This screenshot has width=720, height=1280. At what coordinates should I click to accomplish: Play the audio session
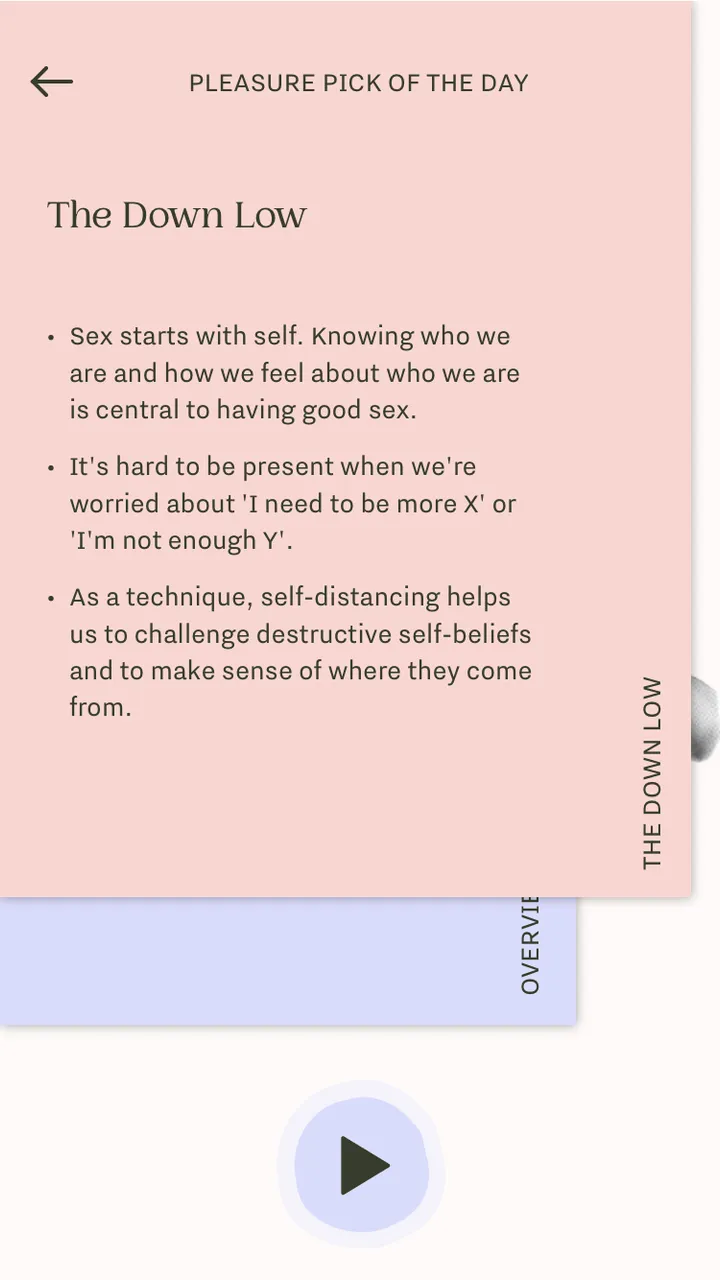point(361,1165)
